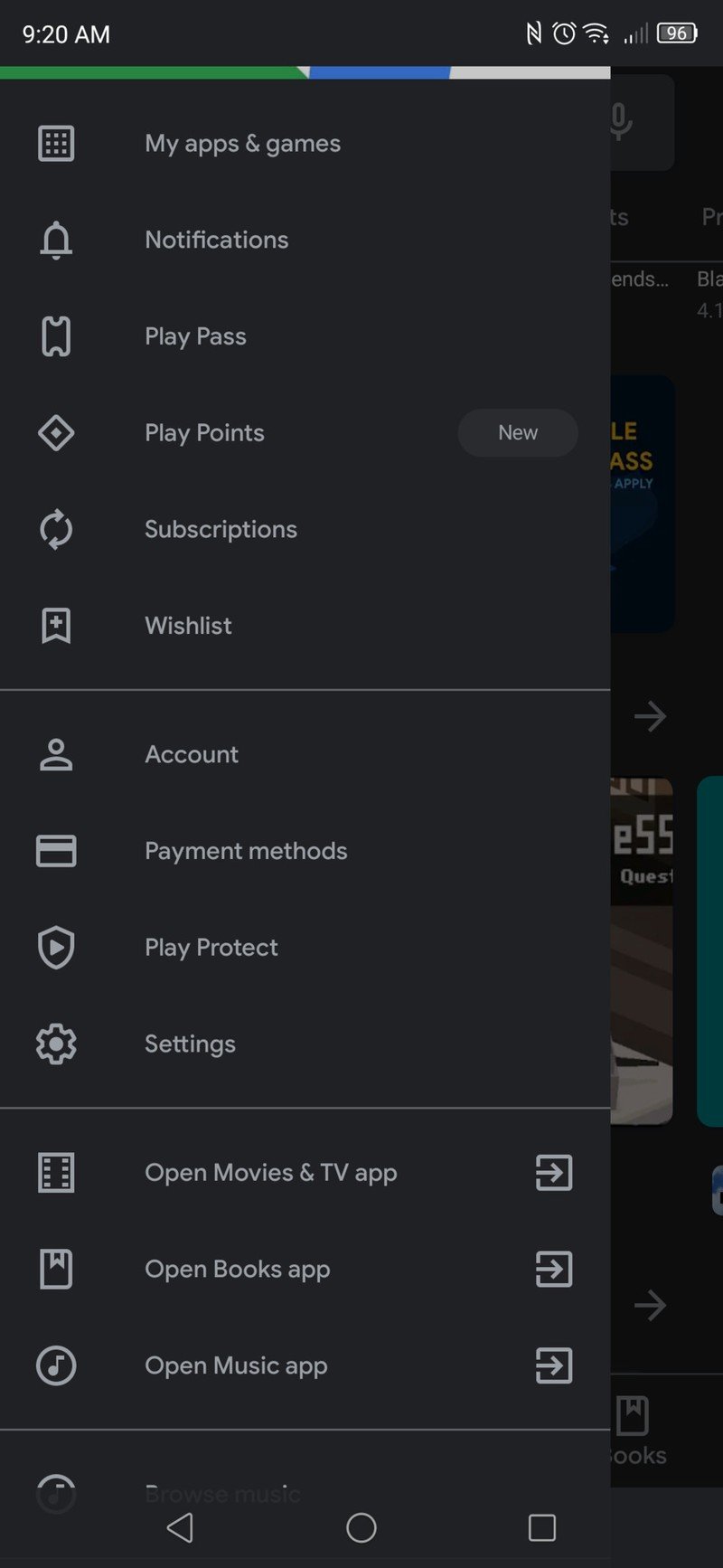Open the Wishlist
The width and height of the screenshot is (723, 1568).
tap(188, 626)
